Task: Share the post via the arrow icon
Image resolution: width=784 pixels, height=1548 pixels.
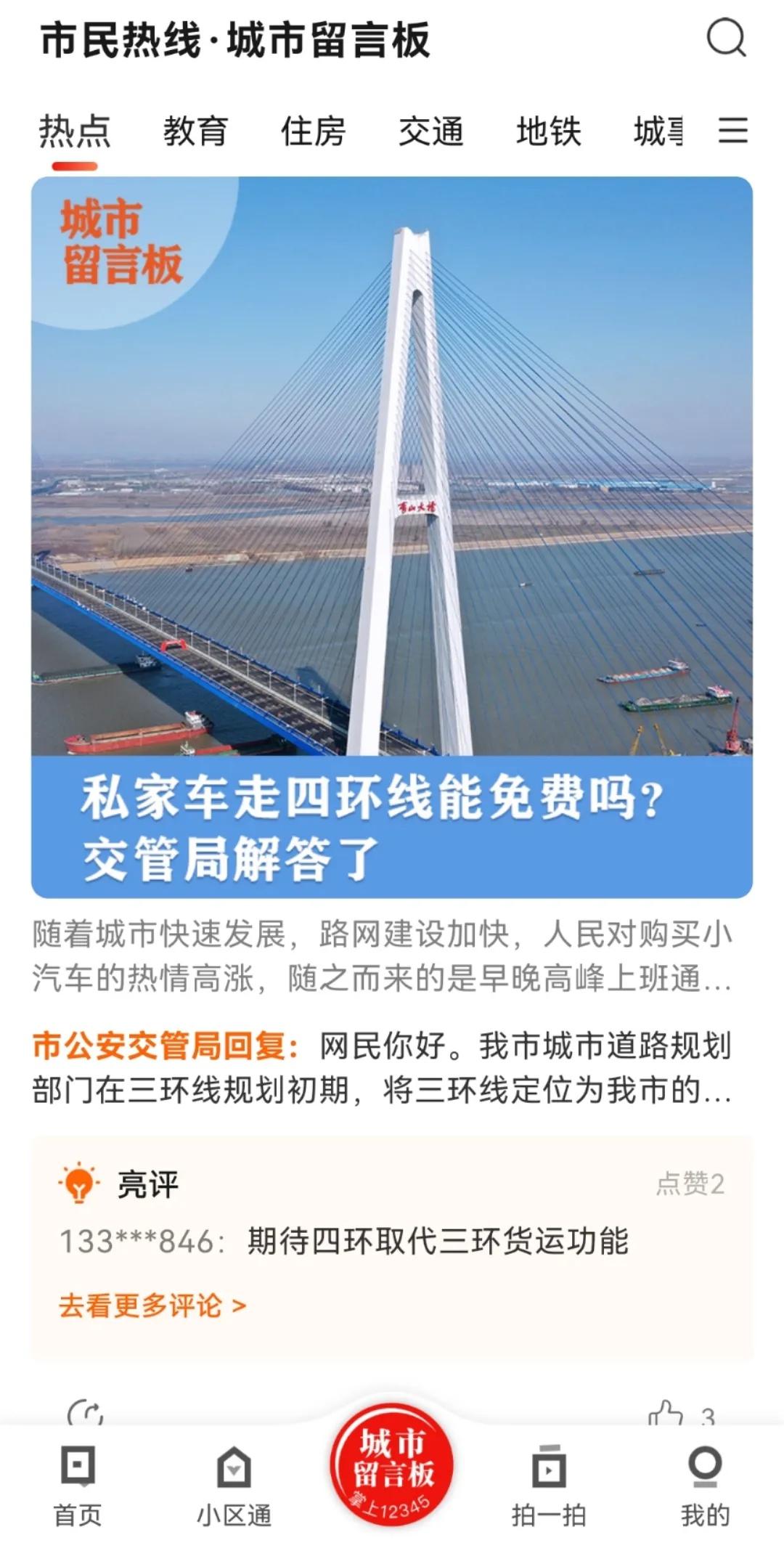Action: pos(86,1414)
